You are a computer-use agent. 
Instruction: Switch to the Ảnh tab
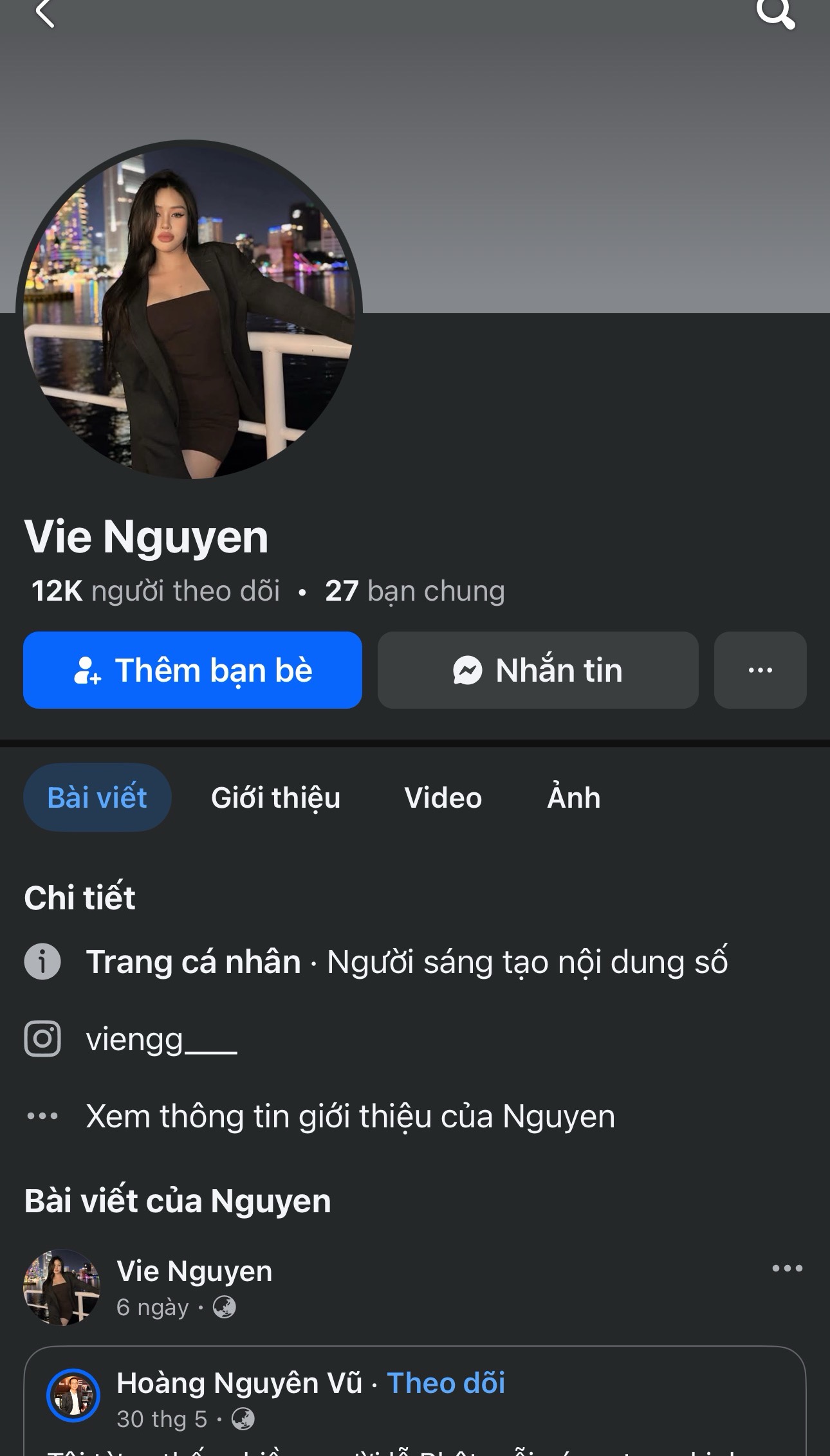coord(573,797)
